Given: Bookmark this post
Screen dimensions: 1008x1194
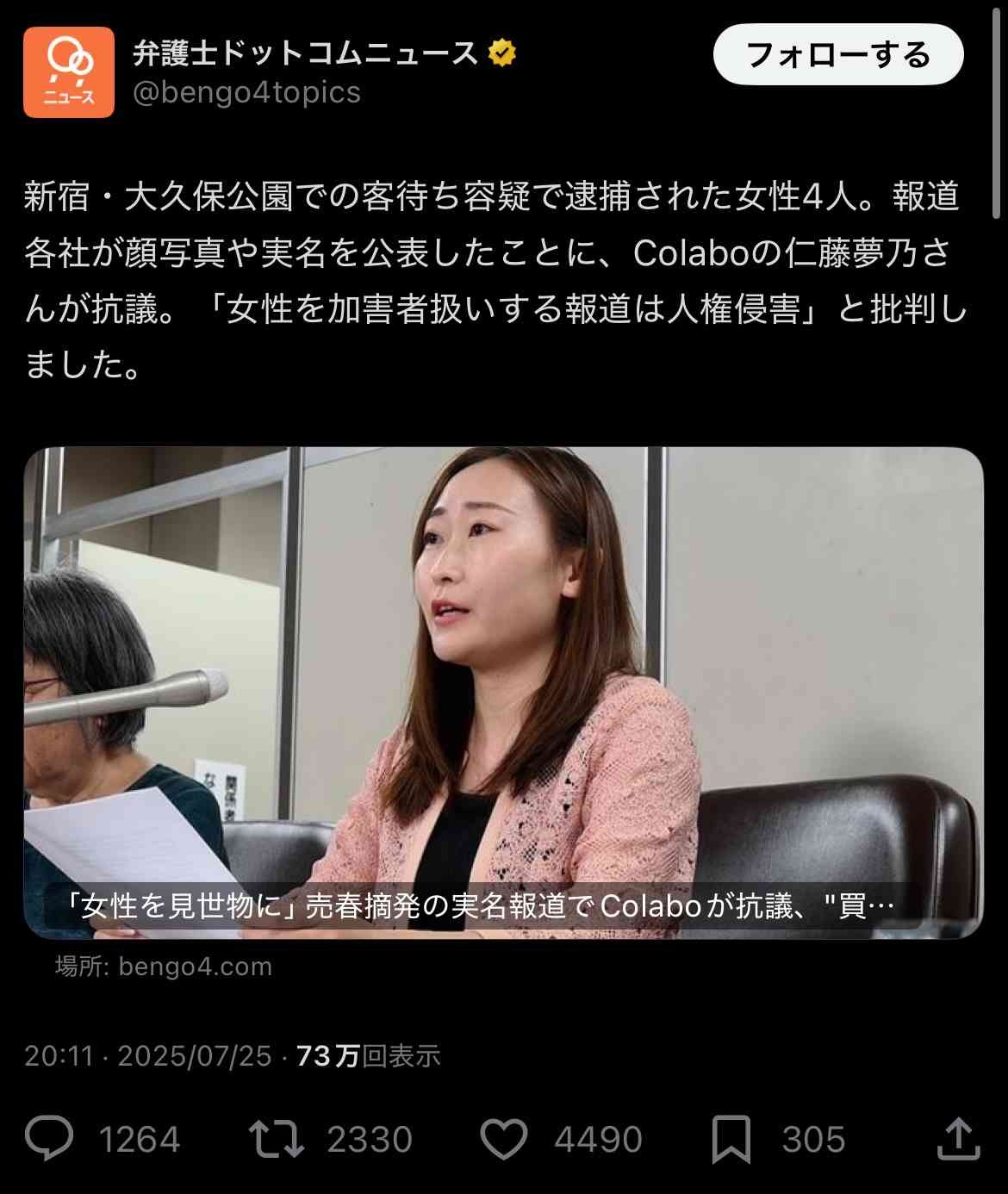Looking at the screenshot, I should click(731, 1138).
